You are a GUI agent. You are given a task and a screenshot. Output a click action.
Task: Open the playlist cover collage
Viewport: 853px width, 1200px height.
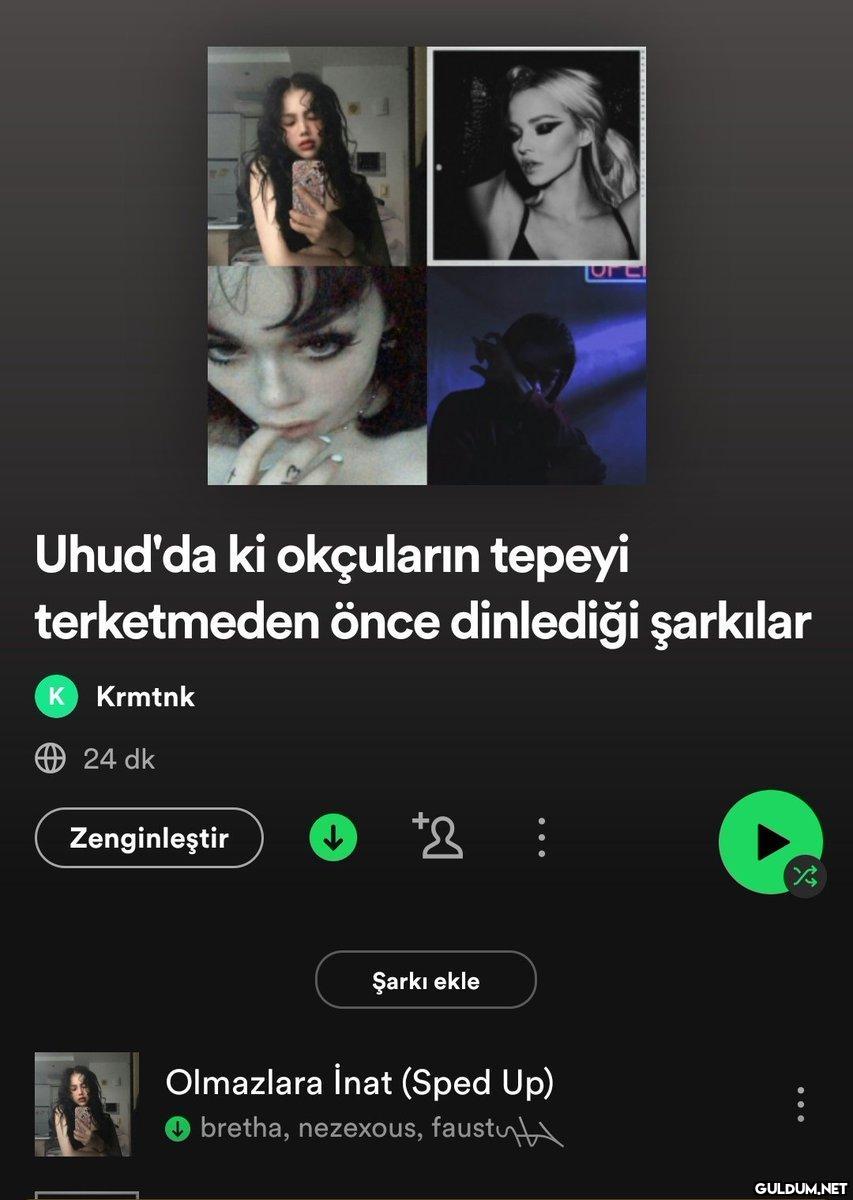click(427, 265)
